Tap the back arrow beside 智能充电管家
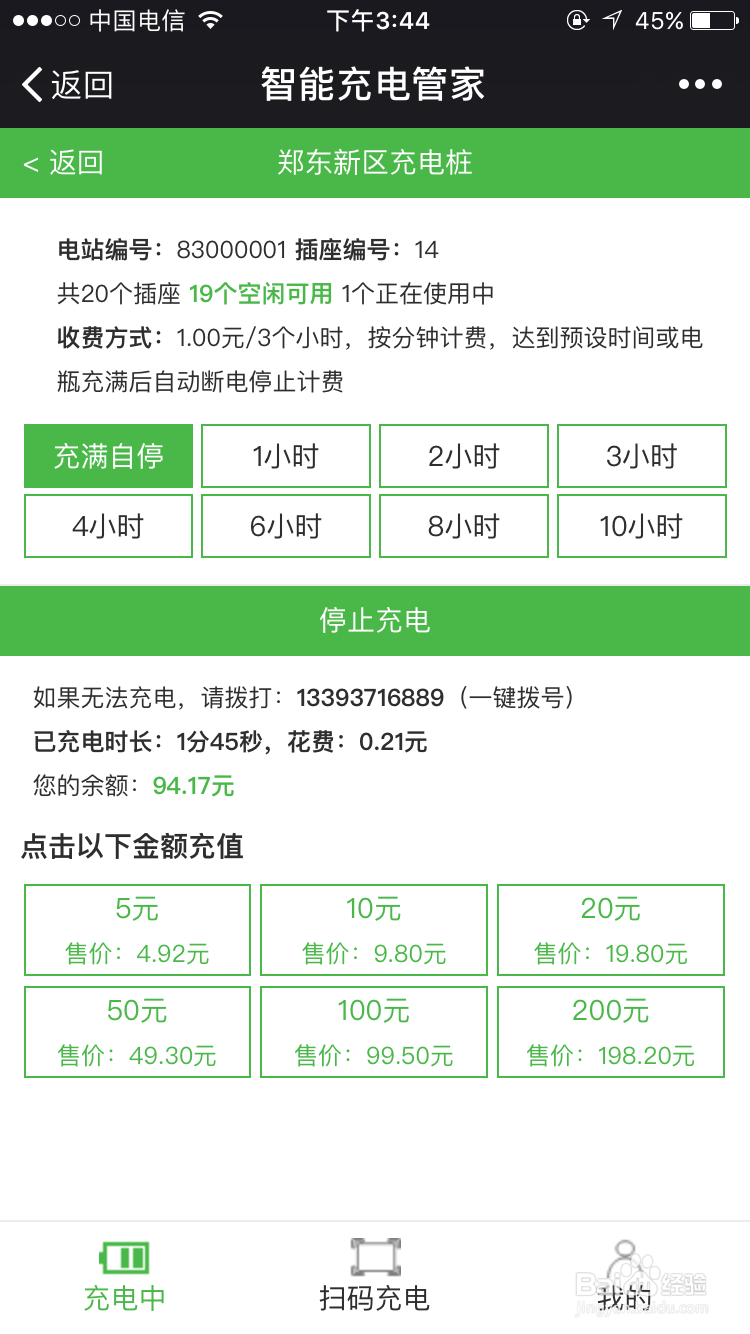Viewport: 750px width, 1334px height. coord(31,85)
